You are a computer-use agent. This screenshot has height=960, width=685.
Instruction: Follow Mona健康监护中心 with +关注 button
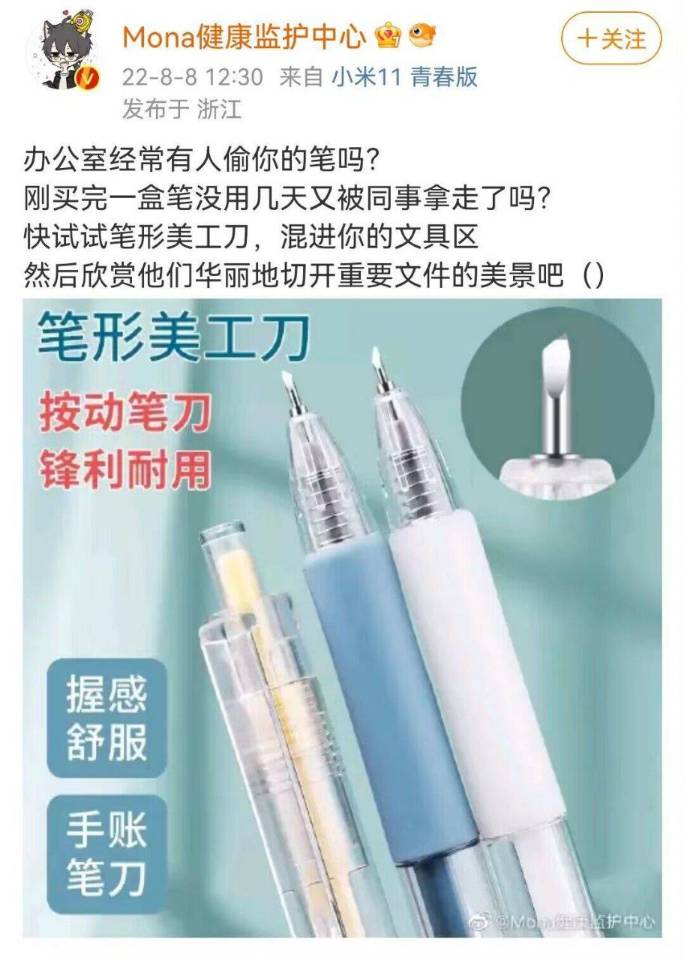pyautogui.click(x=611, y=39)
